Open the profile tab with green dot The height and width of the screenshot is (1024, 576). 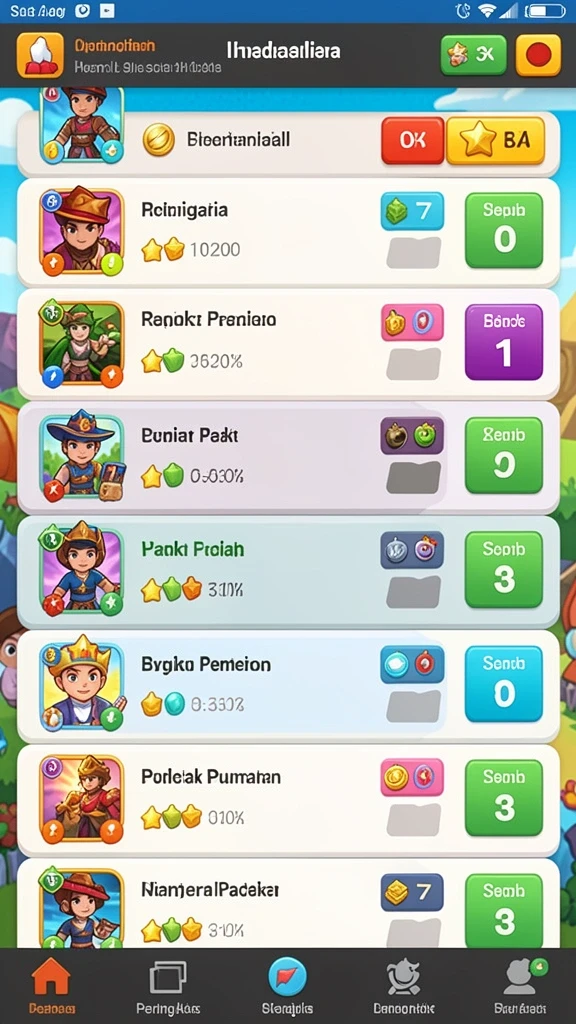[x=520, y=985]
